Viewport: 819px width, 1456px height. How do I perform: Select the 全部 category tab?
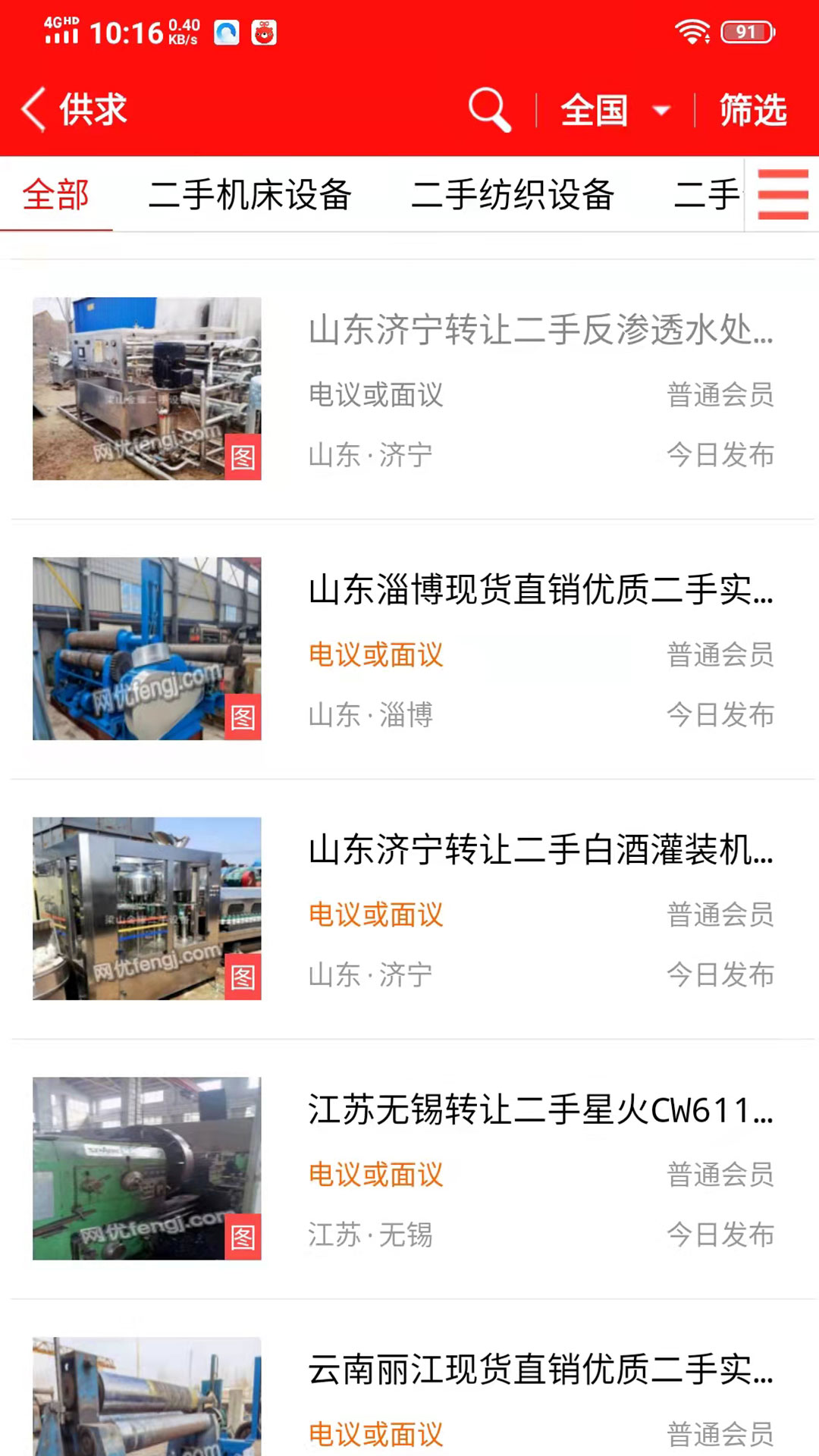tap(55, 195)
